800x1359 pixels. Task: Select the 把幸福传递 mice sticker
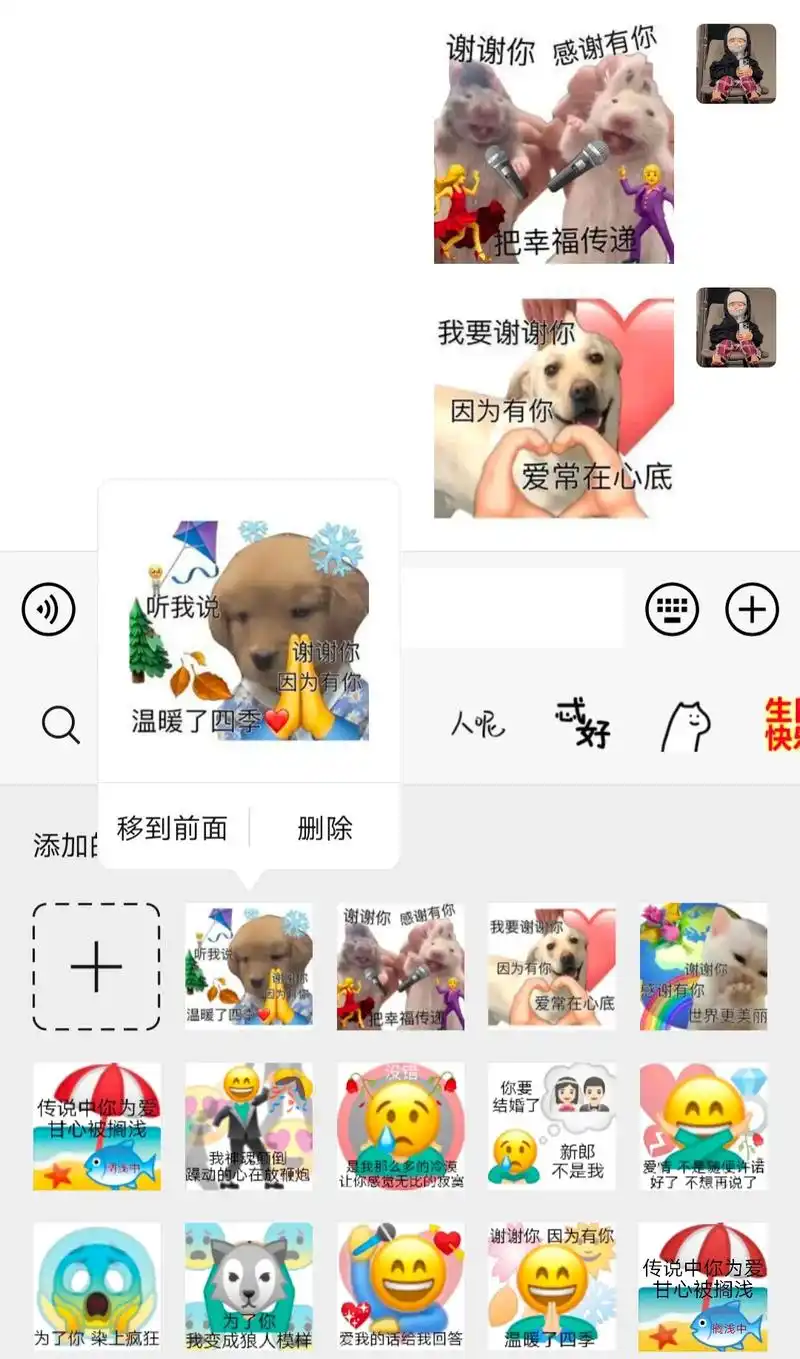400,963
